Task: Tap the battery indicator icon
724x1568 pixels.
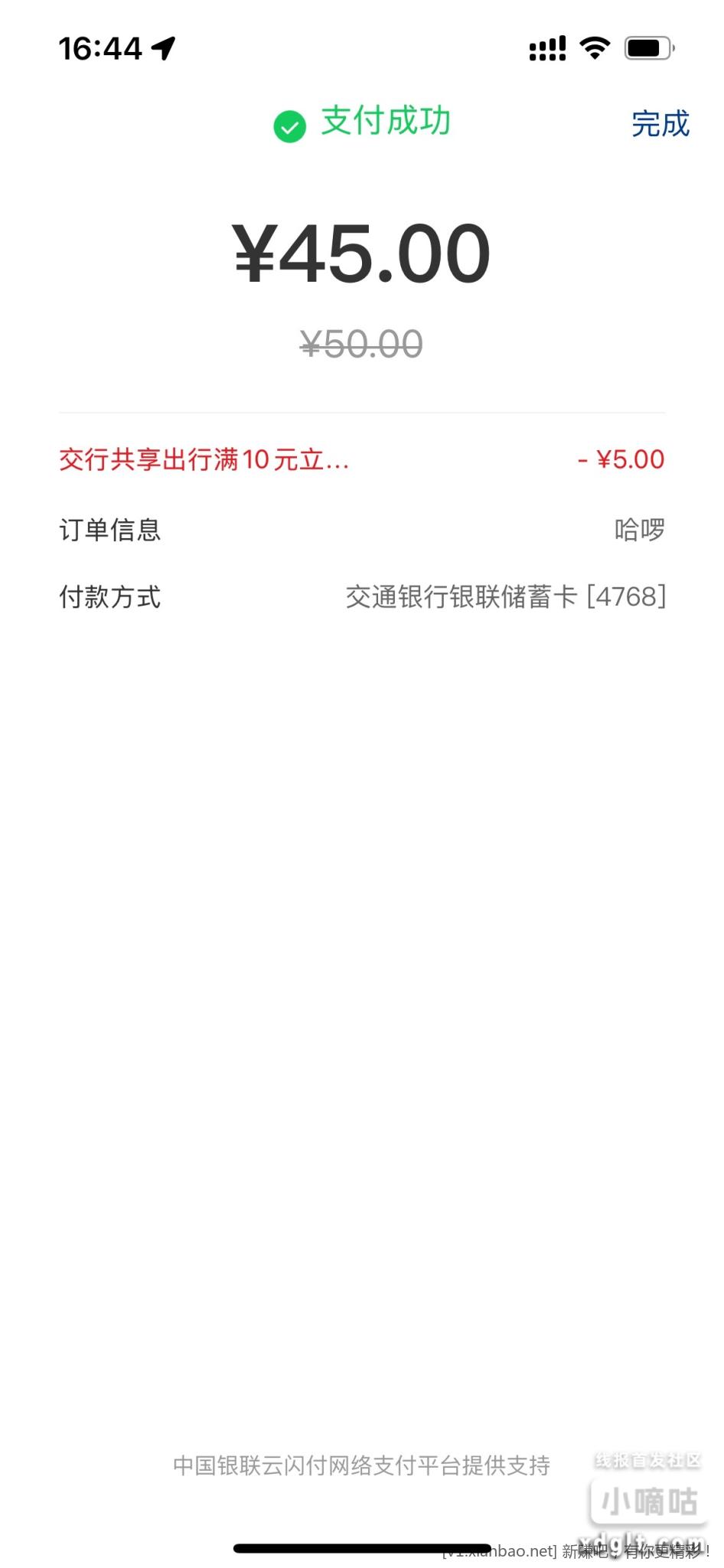Action: [x=647, y=47]
